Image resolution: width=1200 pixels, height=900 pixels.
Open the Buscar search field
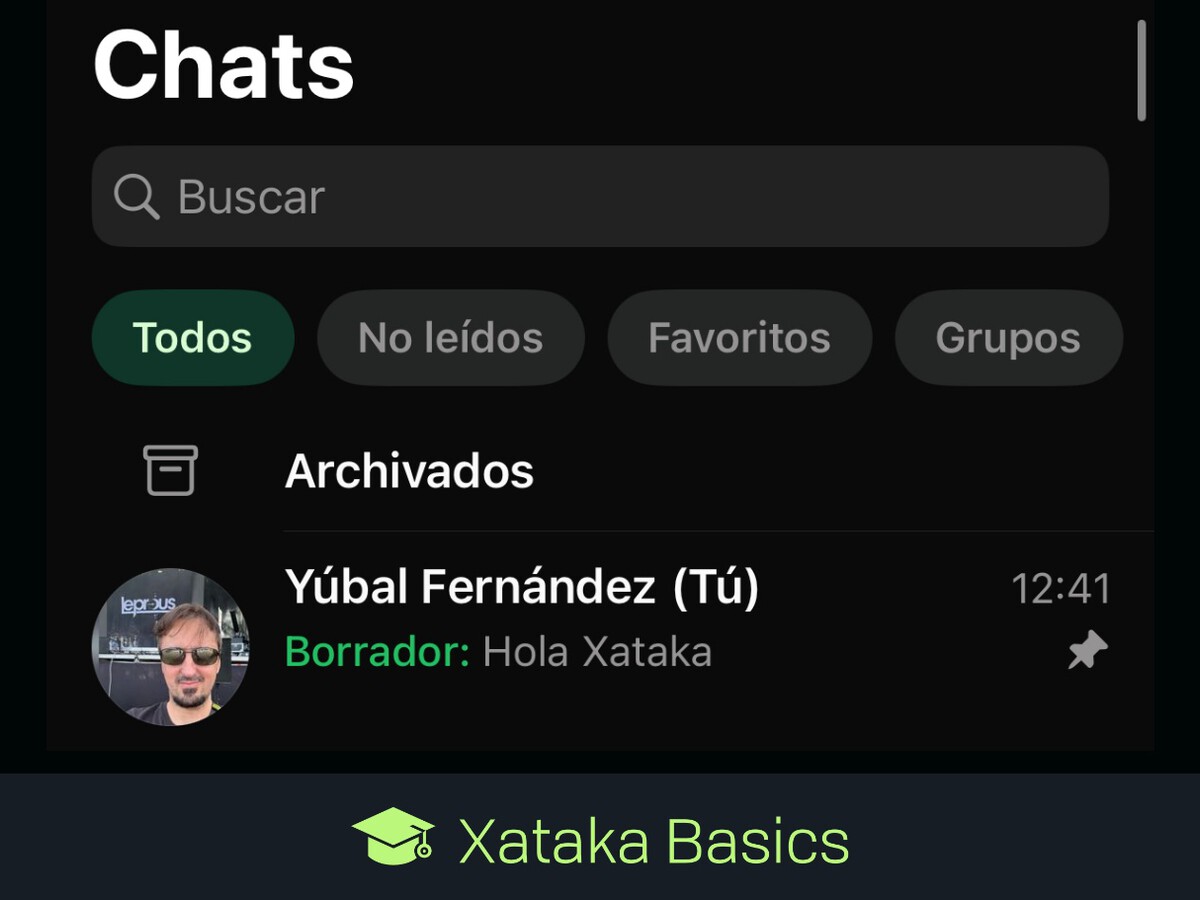pos(600,197)
